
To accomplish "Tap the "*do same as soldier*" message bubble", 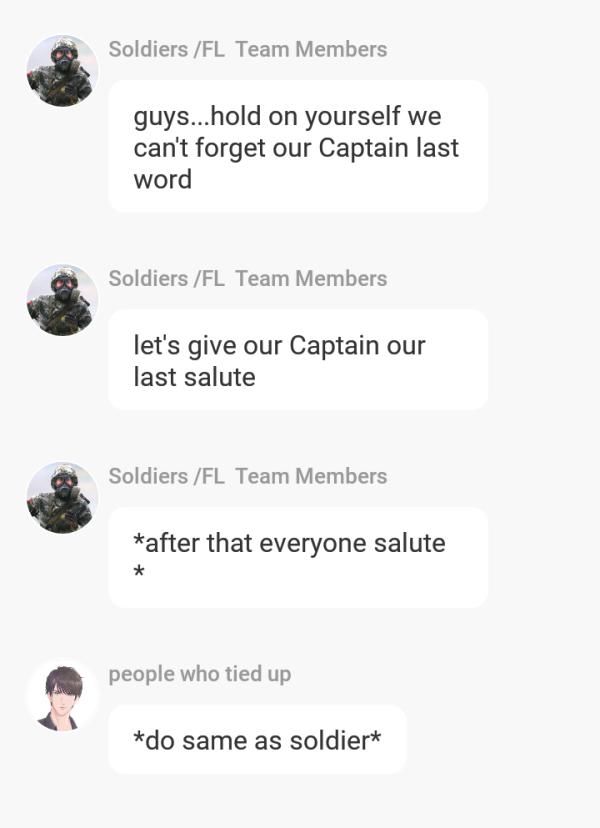I will coord(257,740).
